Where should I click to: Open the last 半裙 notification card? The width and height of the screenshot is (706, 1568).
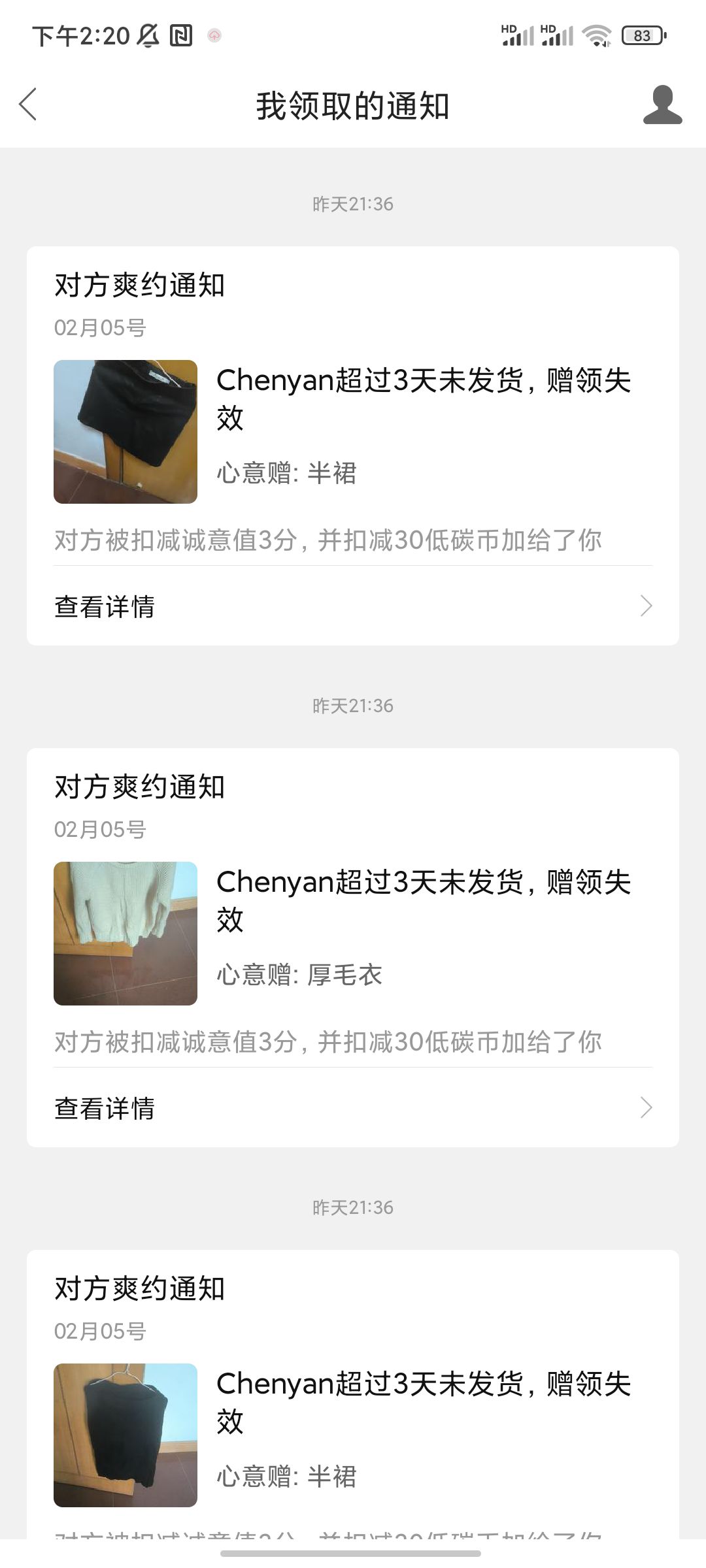coord(353,1394)
